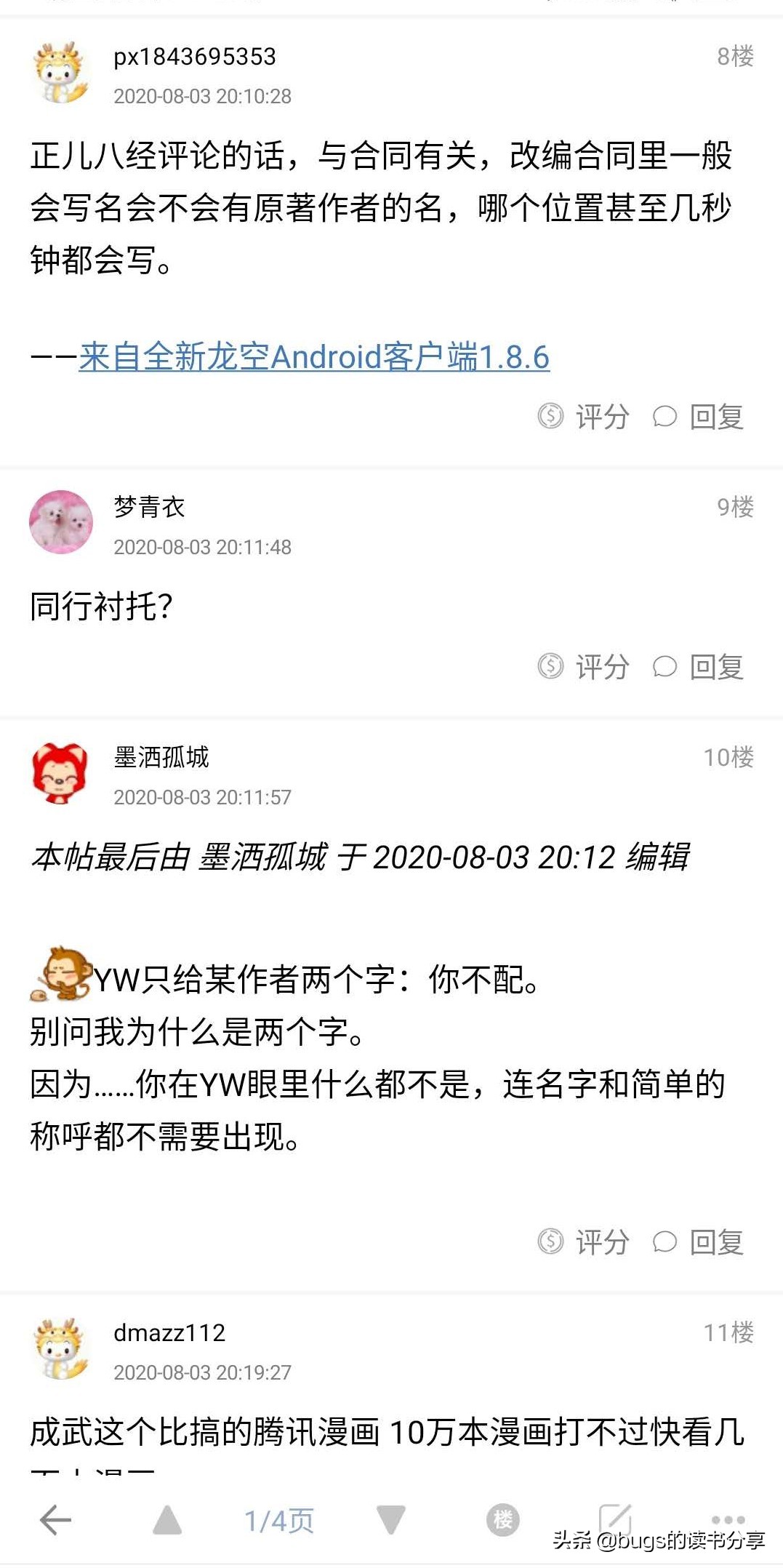Rate 梦青衣's 9楼 post
The height and width of the screenshot is (1568, 783).
coord(584,666)
